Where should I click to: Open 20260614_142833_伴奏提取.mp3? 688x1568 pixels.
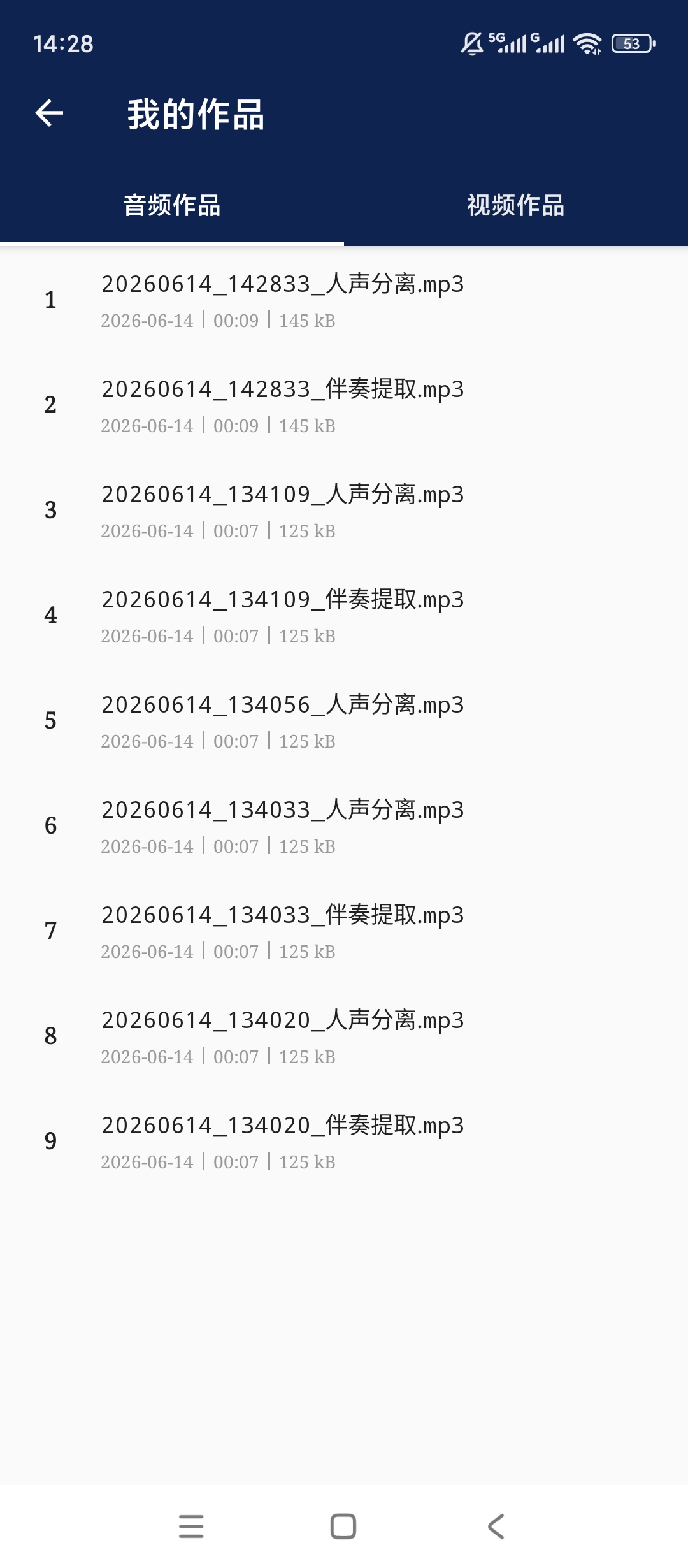(344, 405)
